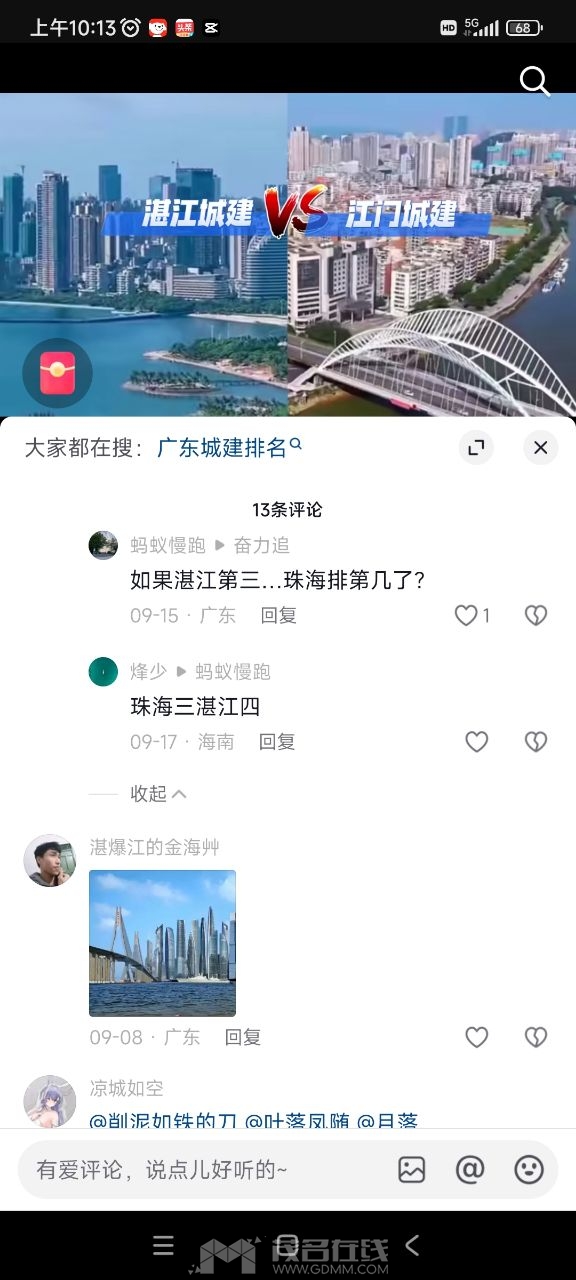Attach a picture to your comment
Image resolution: width=576 pixels, height=1280 pixels.
point(412,1169)
